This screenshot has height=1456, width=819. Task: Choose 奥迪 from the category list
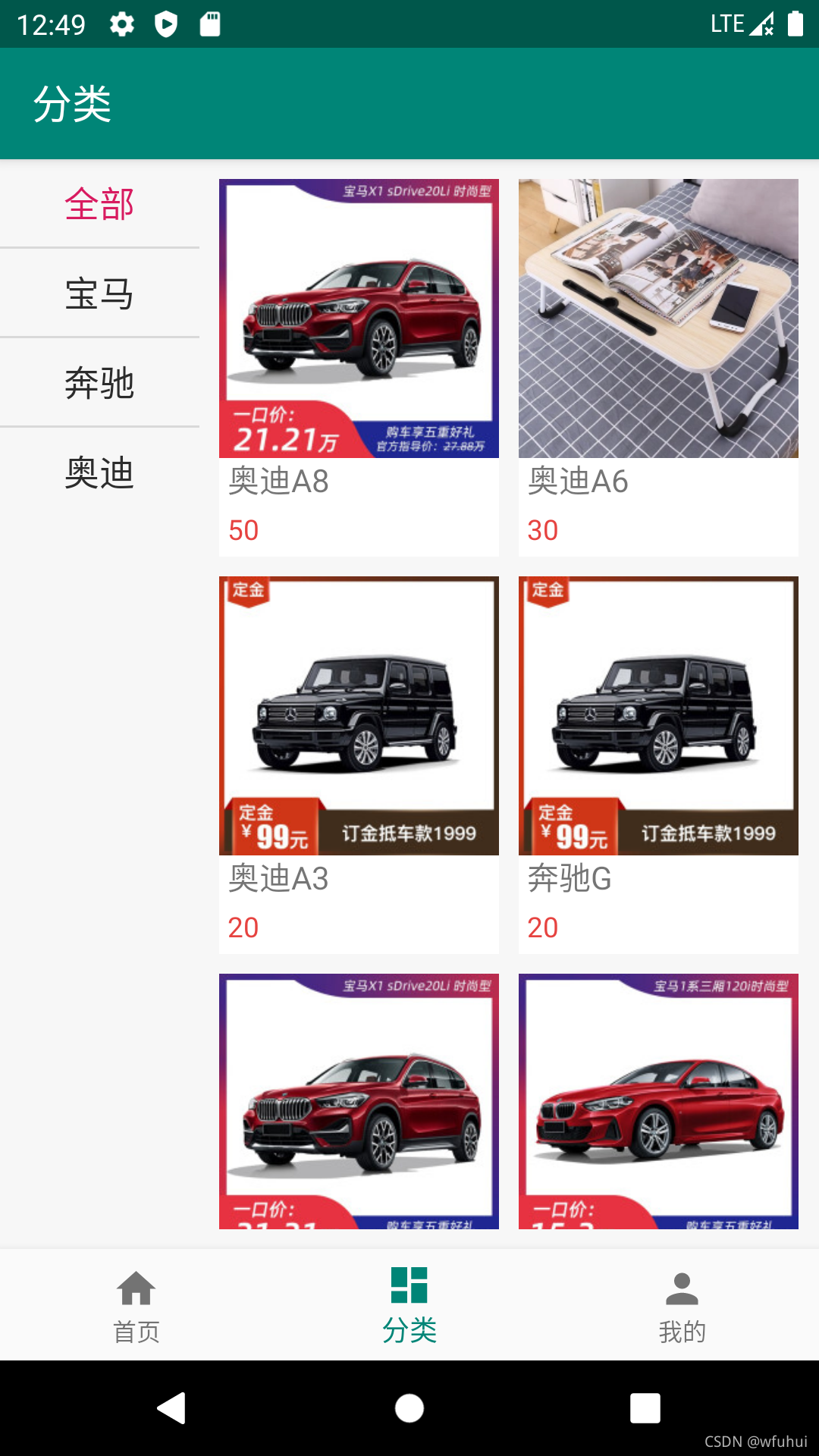(x=99, y=472)
